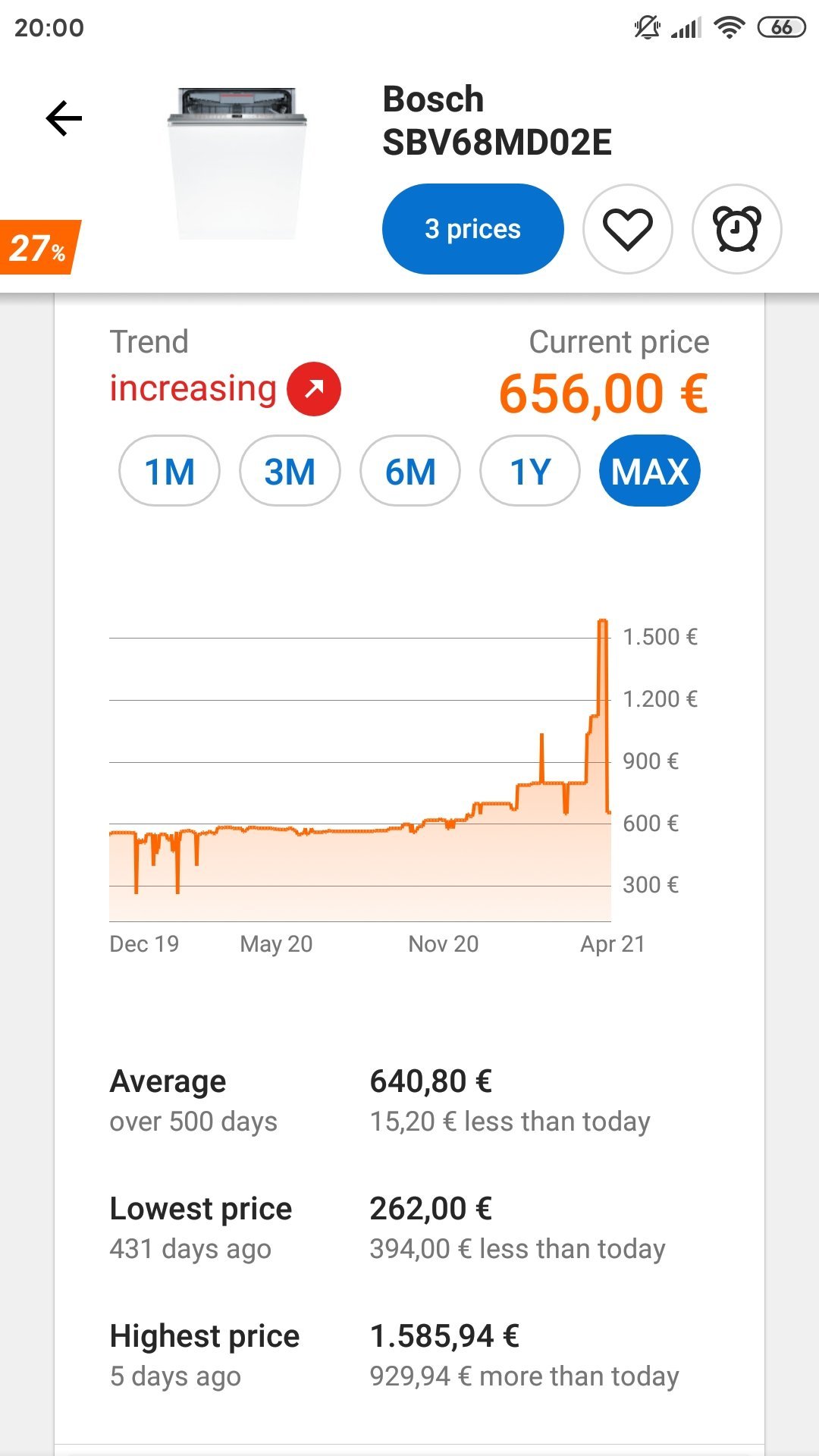
Task: Tap the MAX range chip
Action: pyautogui.click(x=650, y=471)
